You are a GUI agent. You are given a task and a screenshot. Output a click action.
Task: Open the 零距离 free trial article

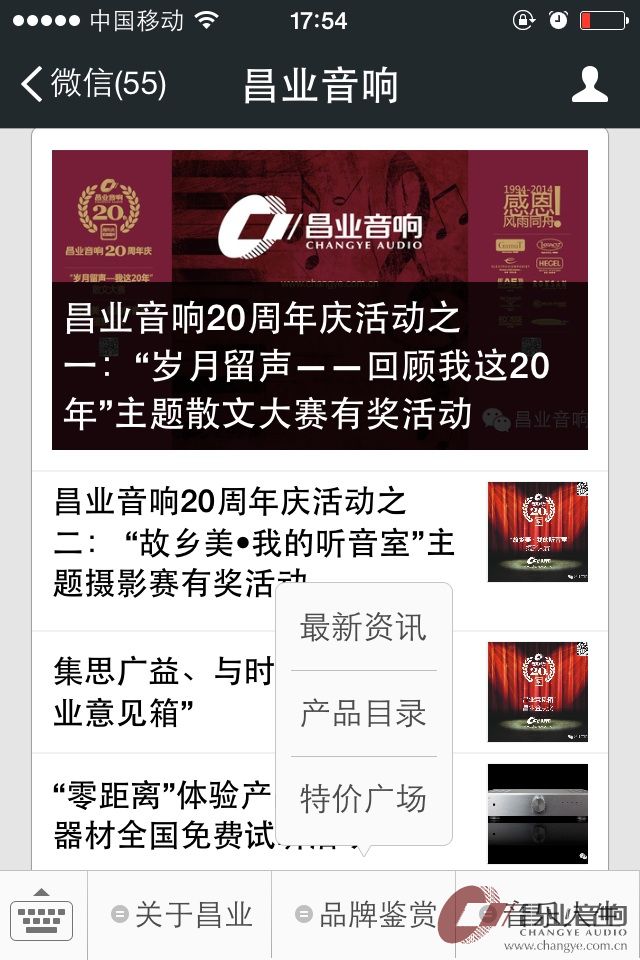pyautogui.click(x=150, y=814)
